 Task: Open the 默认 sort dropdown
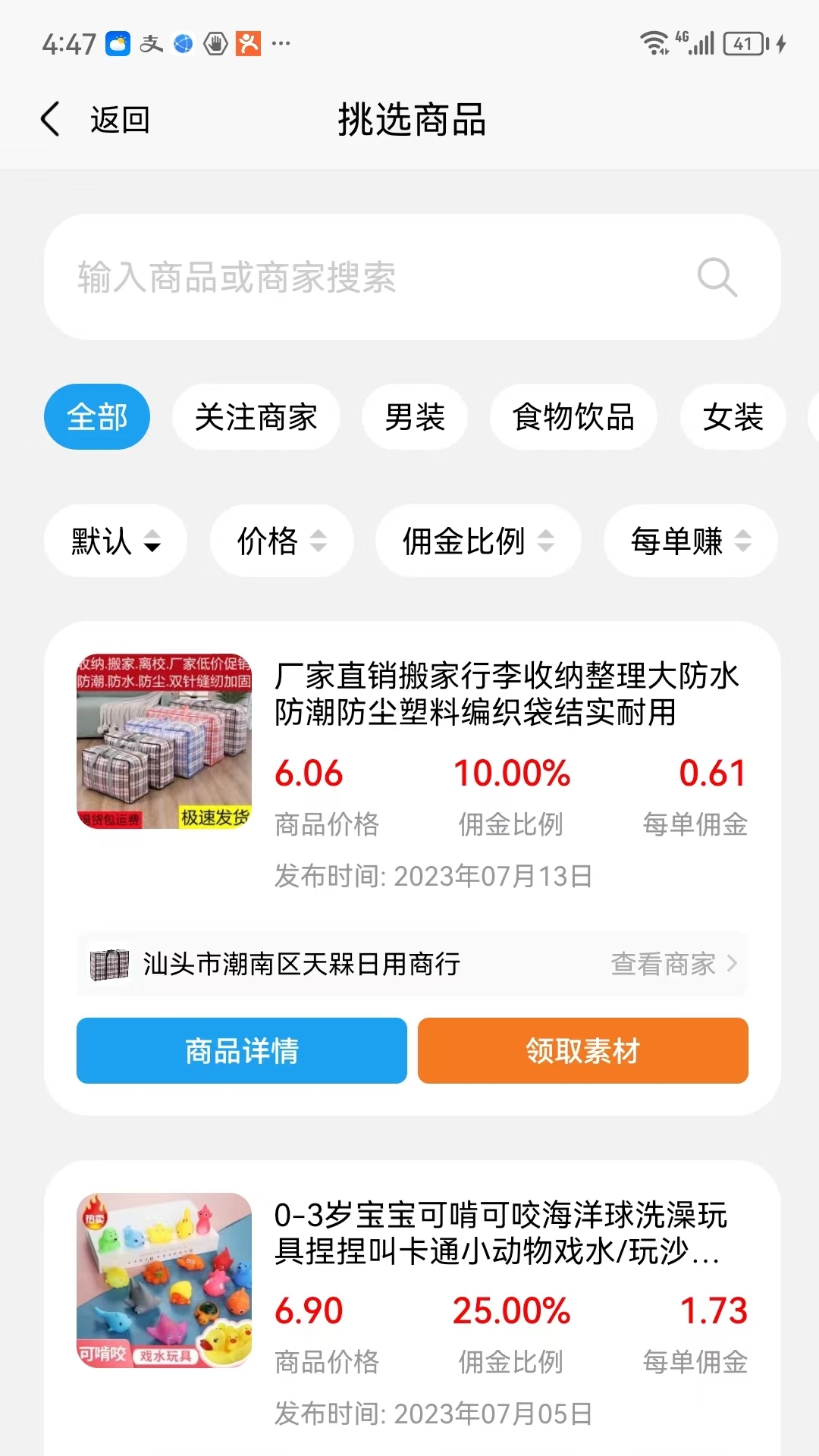[114, 541]
